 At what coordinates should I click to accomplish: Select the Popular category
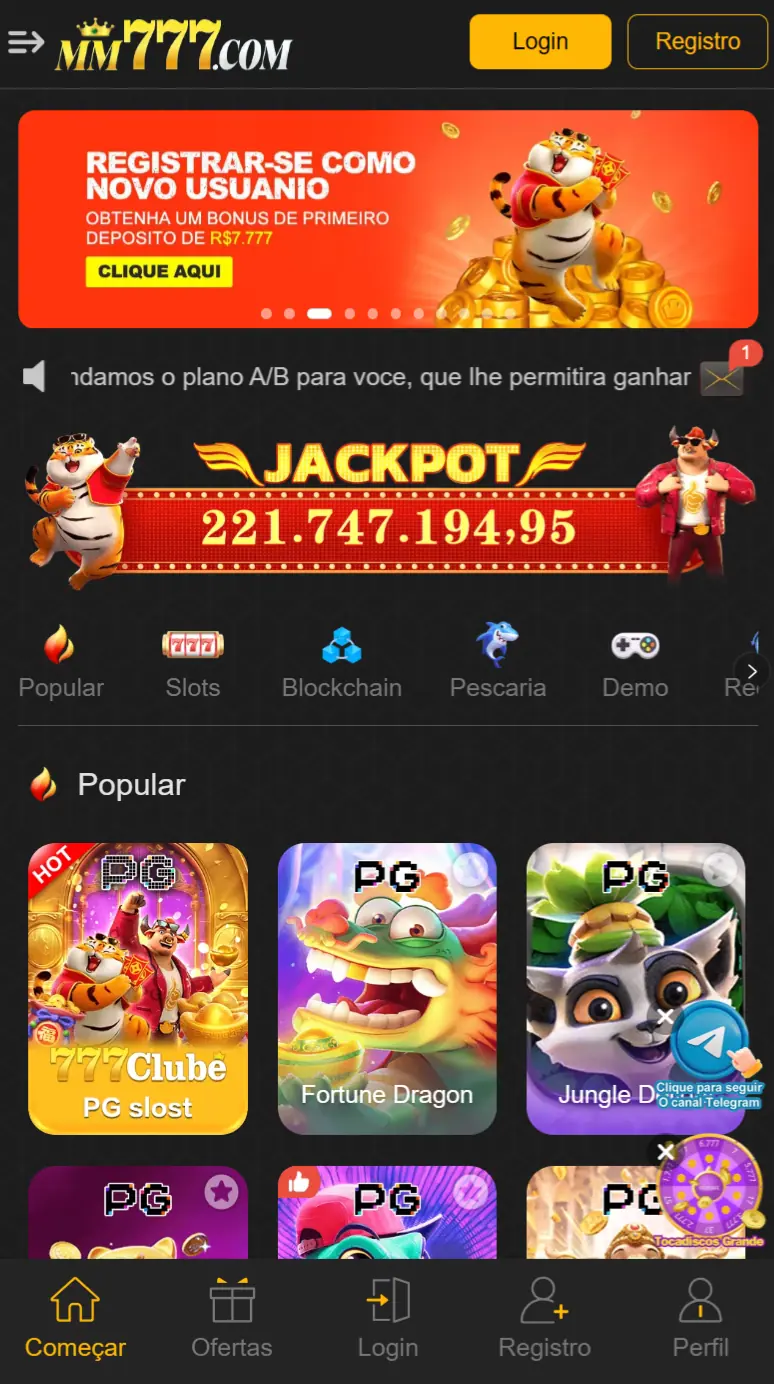click(x=61, y=662)
